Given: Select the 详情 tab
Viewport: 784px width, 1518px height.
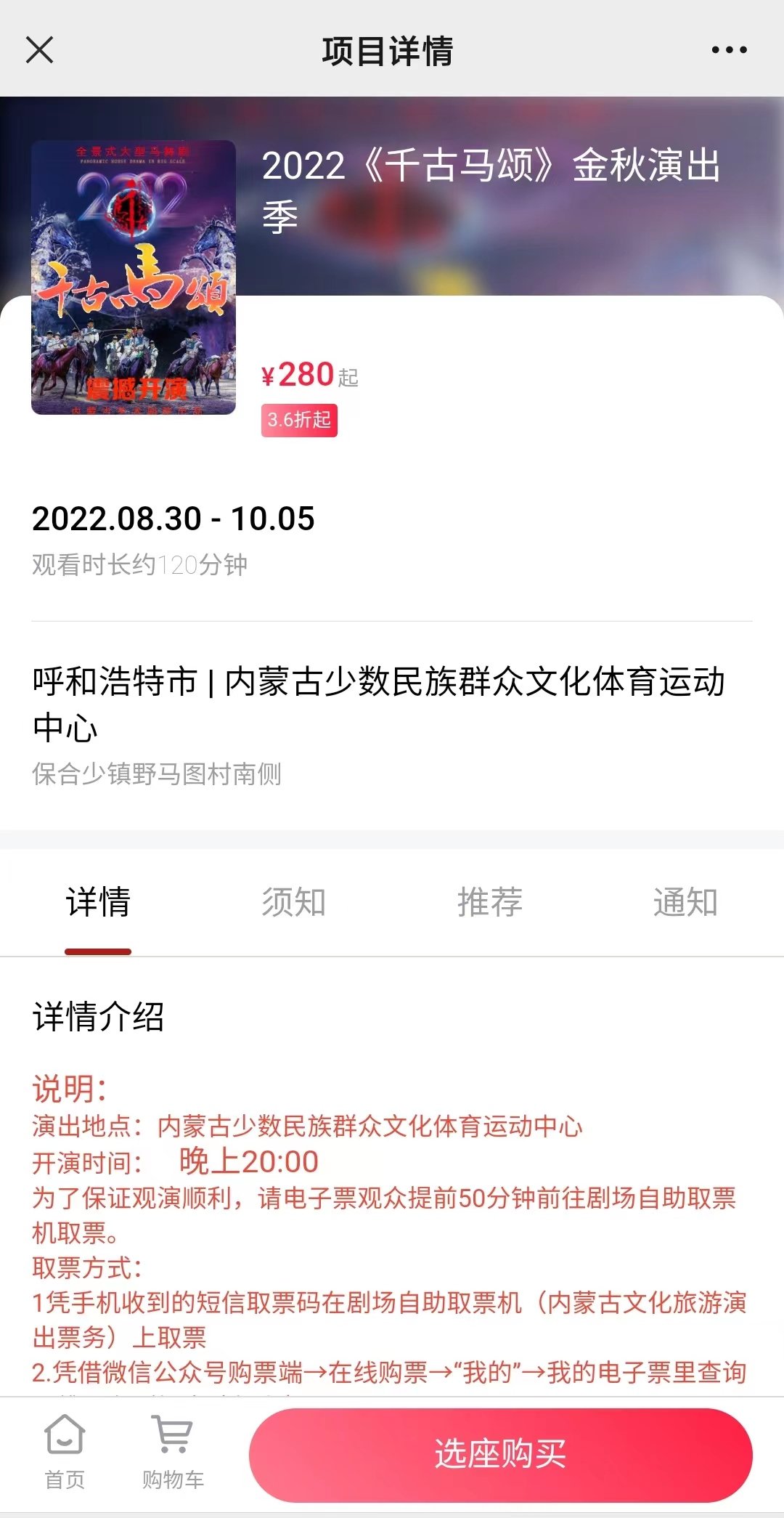Looking at the screenshot, I should (98, 903).
